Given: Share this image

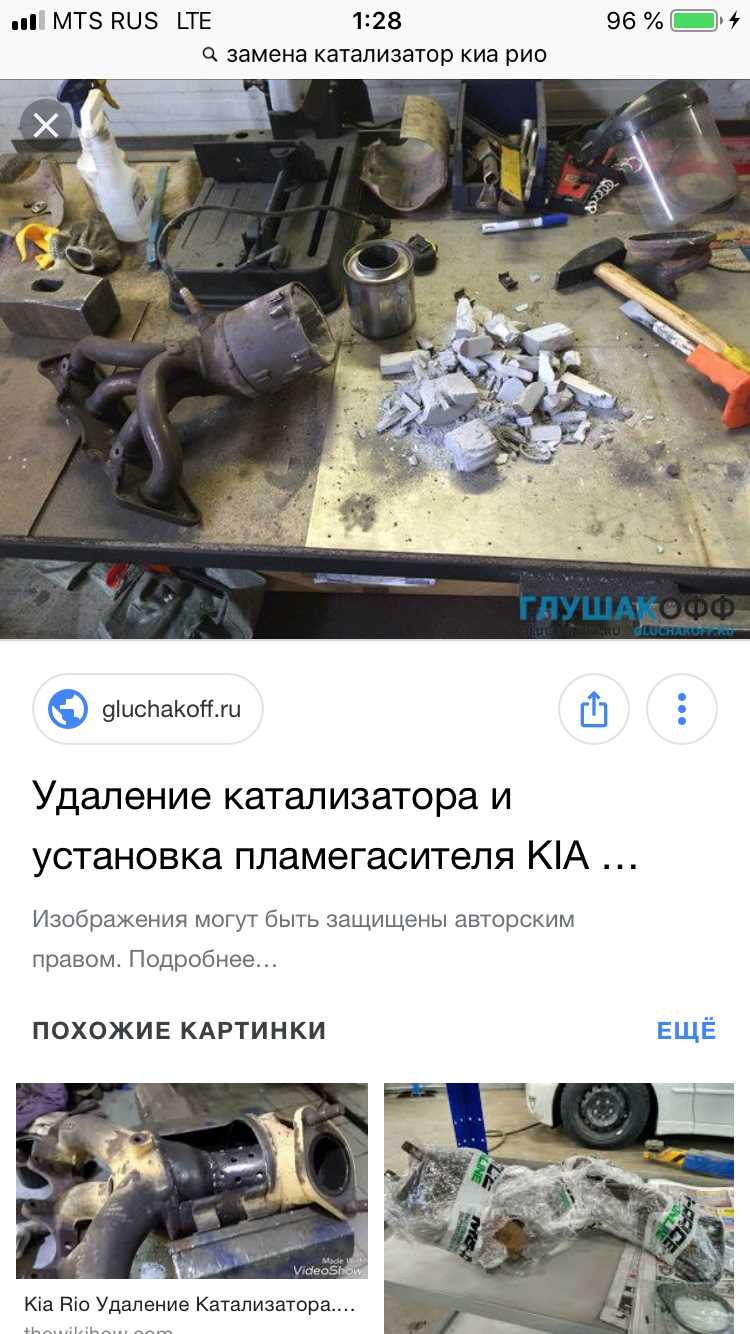Looking at the screenshot, I should pos(593,710).
